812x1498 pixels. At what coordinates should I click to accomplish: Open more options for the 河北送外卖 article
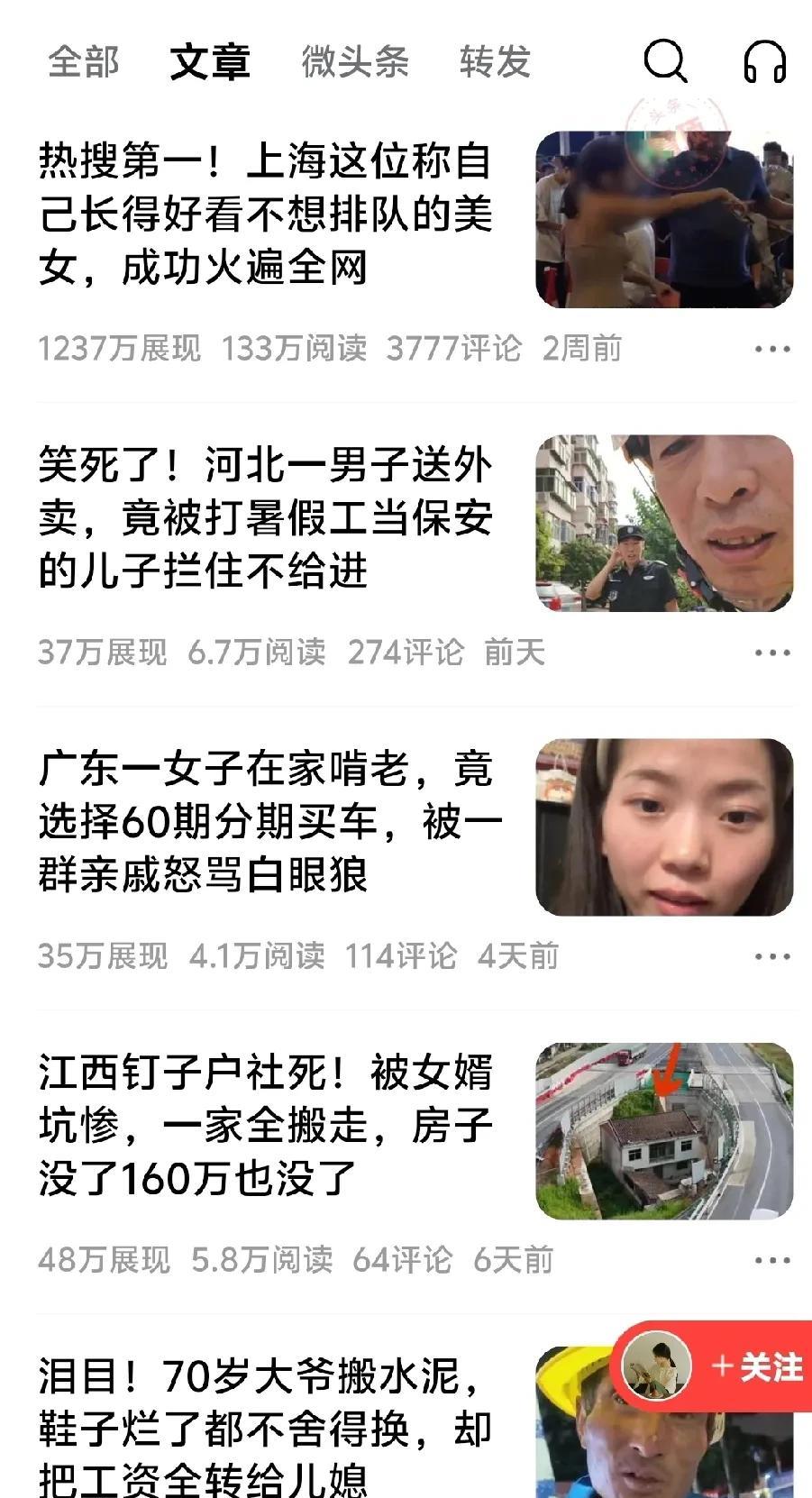(772, 653)
